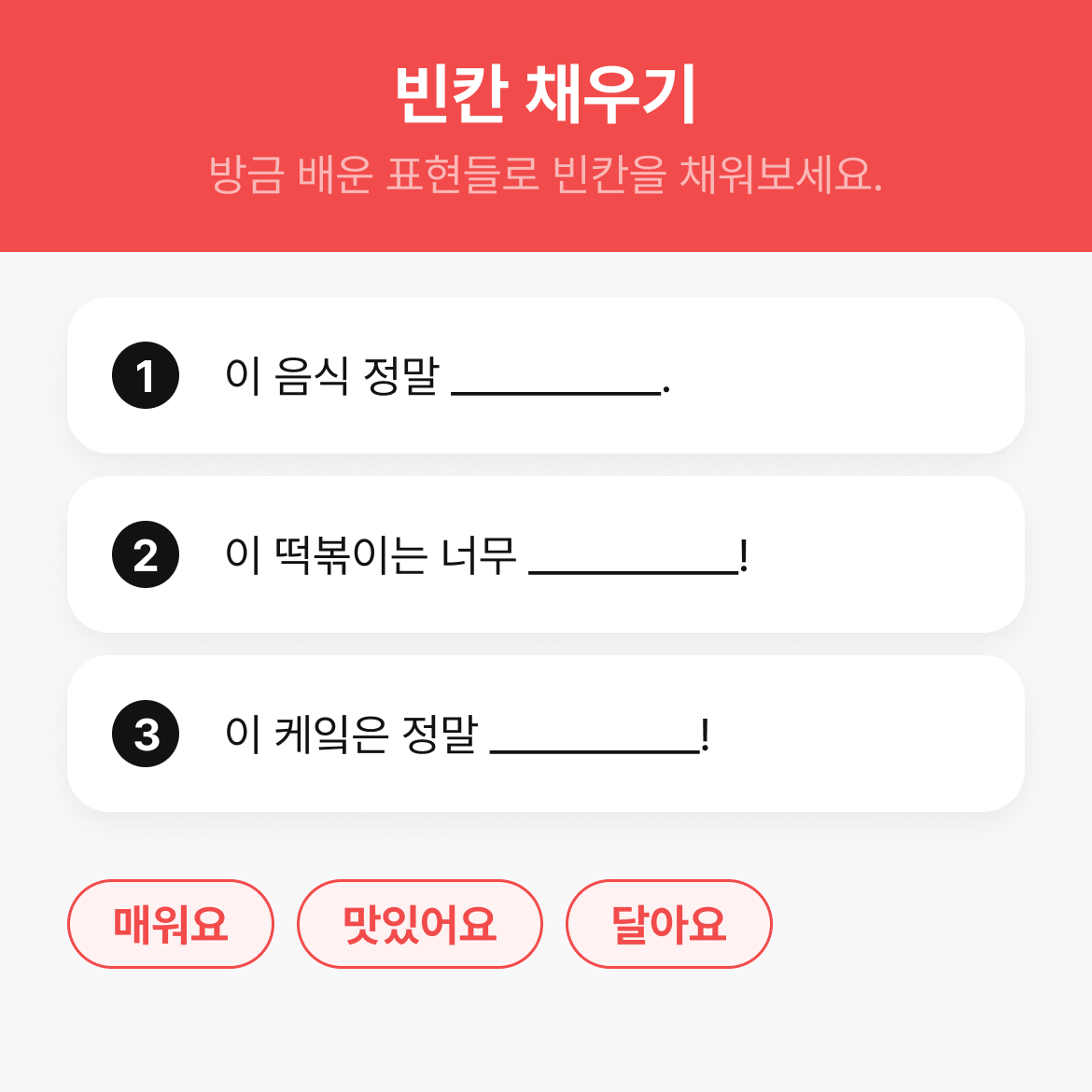Tap the blank in sentence 1
This screenshot has height=1092, width=1092.
(x=556, y=381)
